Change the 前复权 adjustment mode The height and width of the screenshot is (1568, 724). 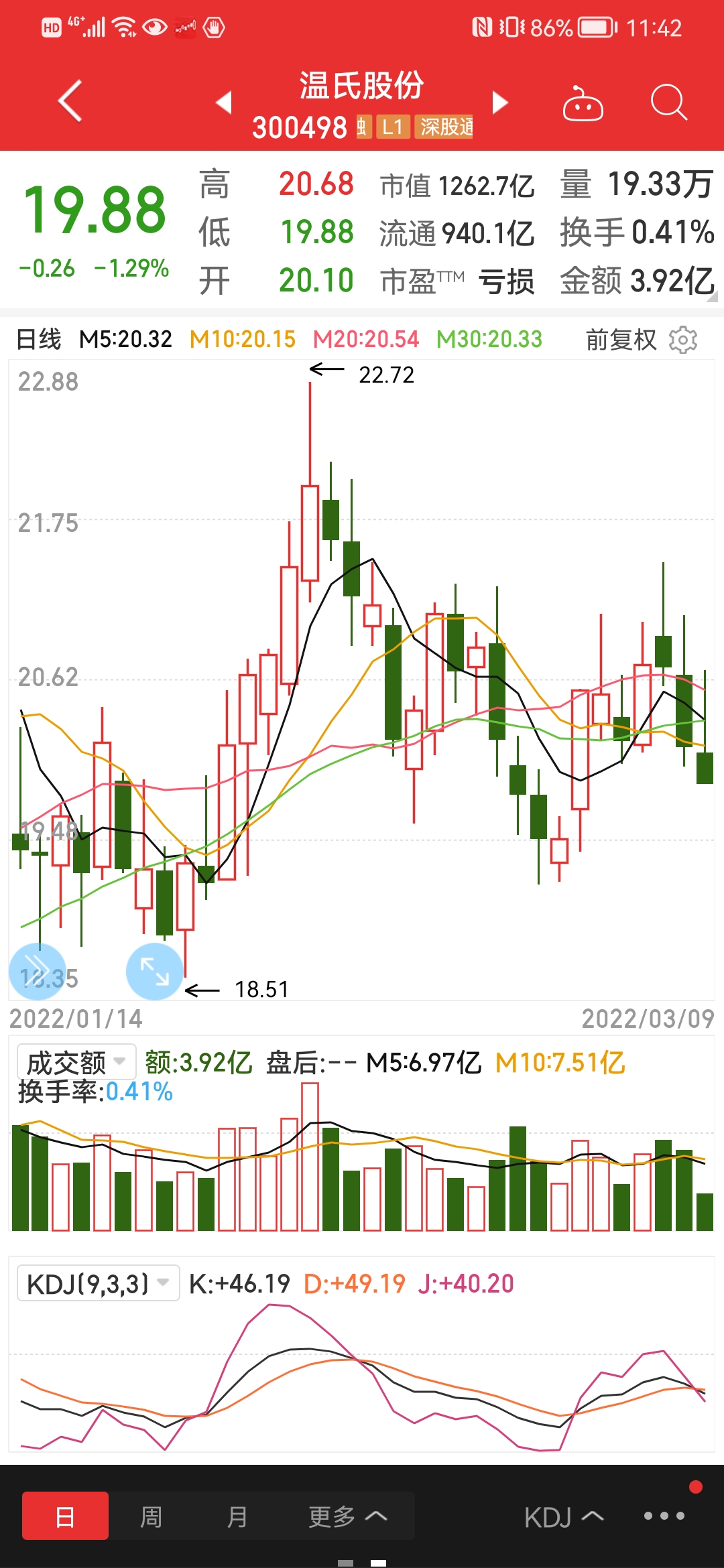(x=621, y=340)
